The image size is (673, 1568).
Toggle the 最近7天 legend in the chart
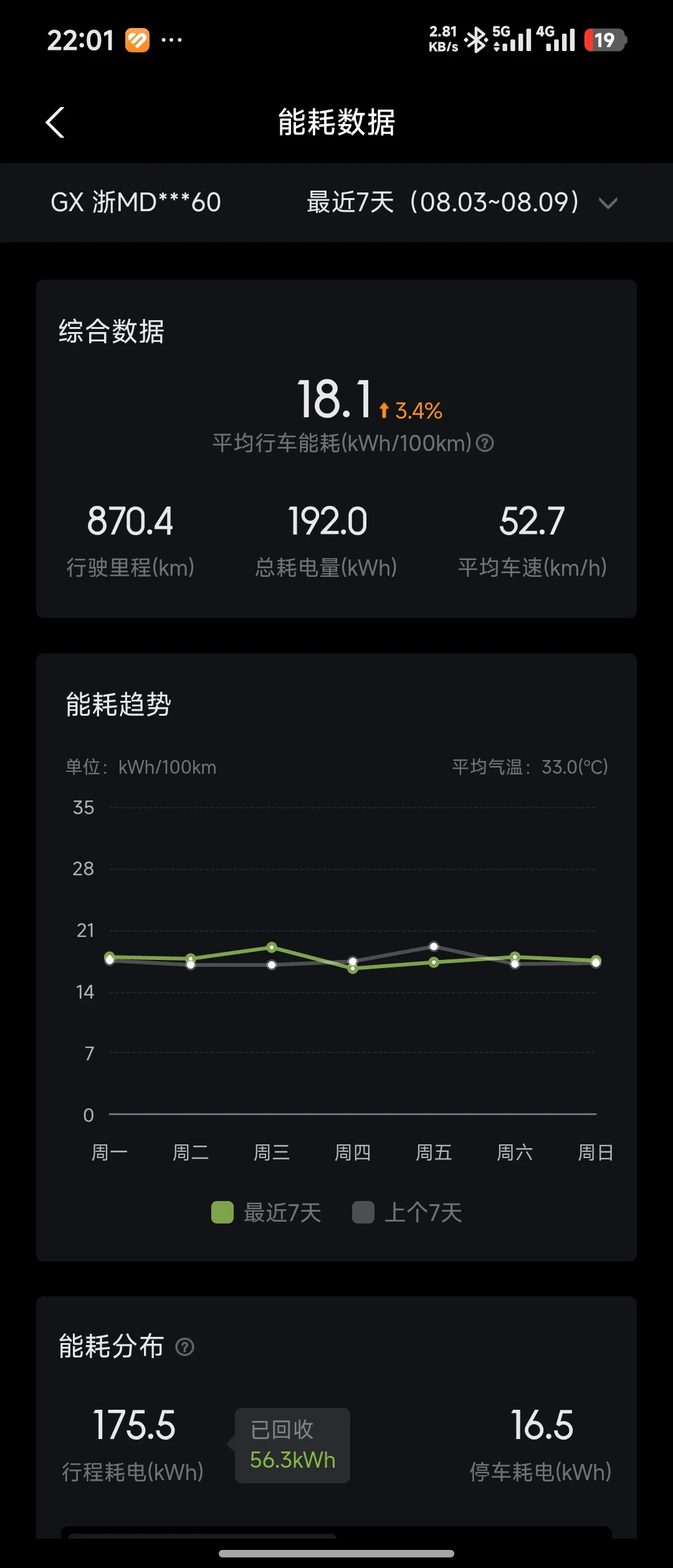pyautogui.click(x=266, y=1212)
